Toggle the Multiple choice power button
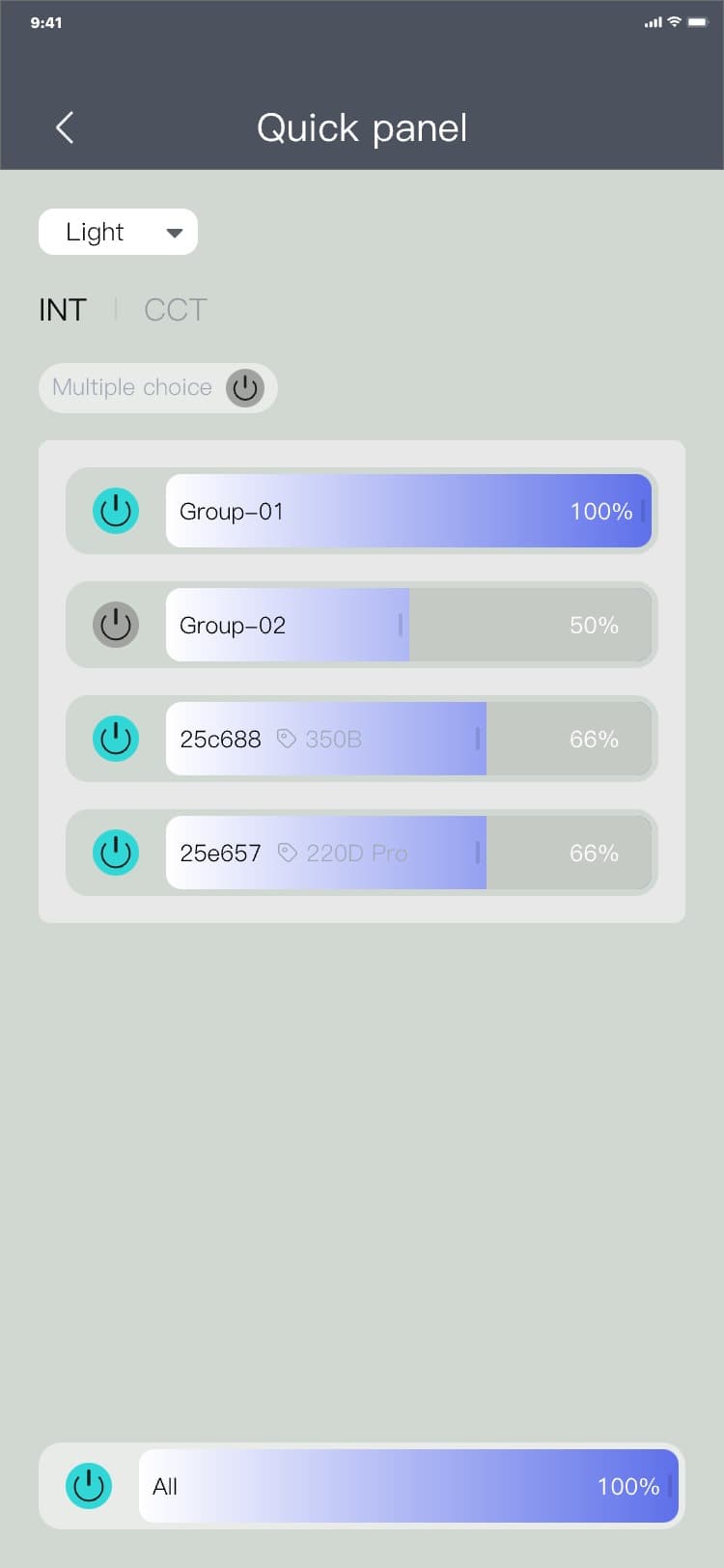Screen dimensions: 724x1568 point(245,388)
